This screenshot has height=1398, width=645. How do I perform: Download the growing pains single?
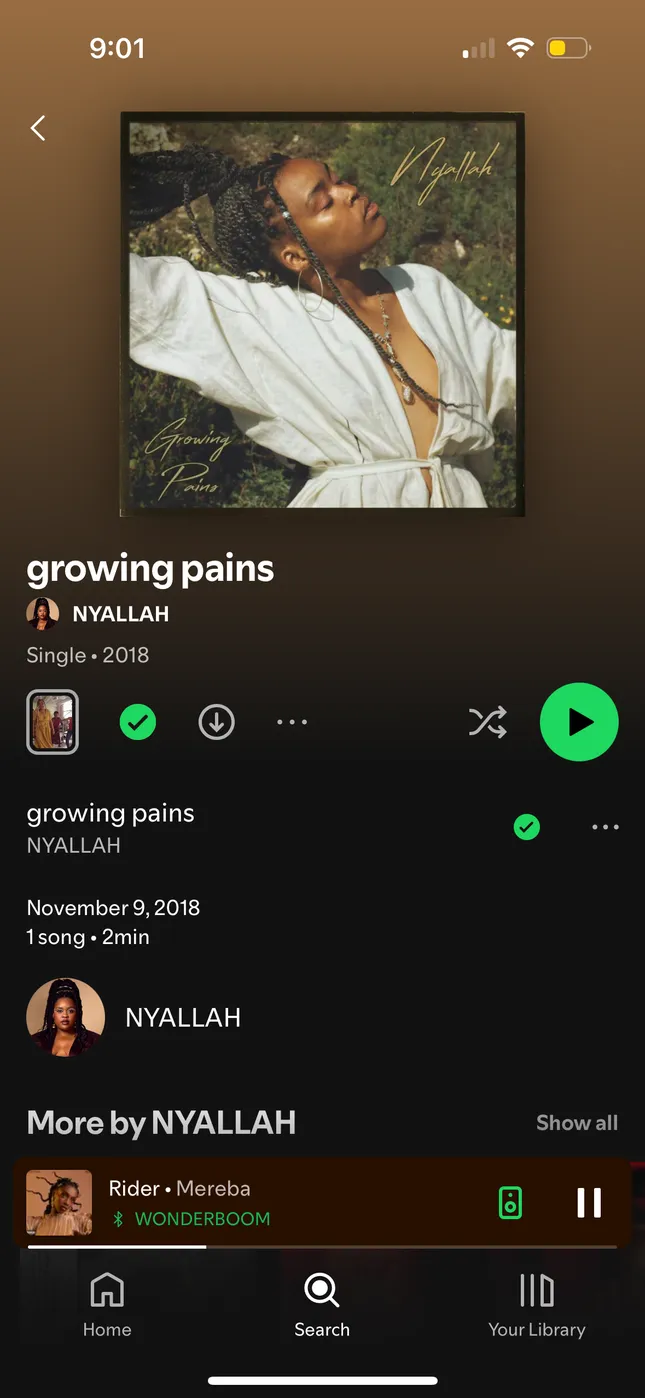click(x=216, y=722)
